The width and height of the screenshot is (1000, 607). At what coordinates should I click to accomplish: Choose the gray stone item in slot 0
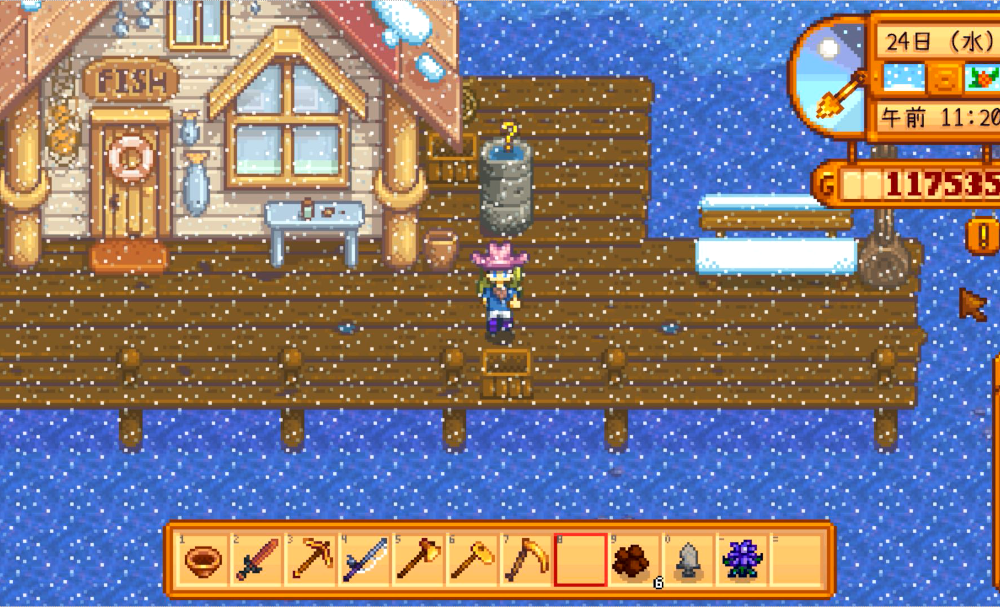point(688,560)
